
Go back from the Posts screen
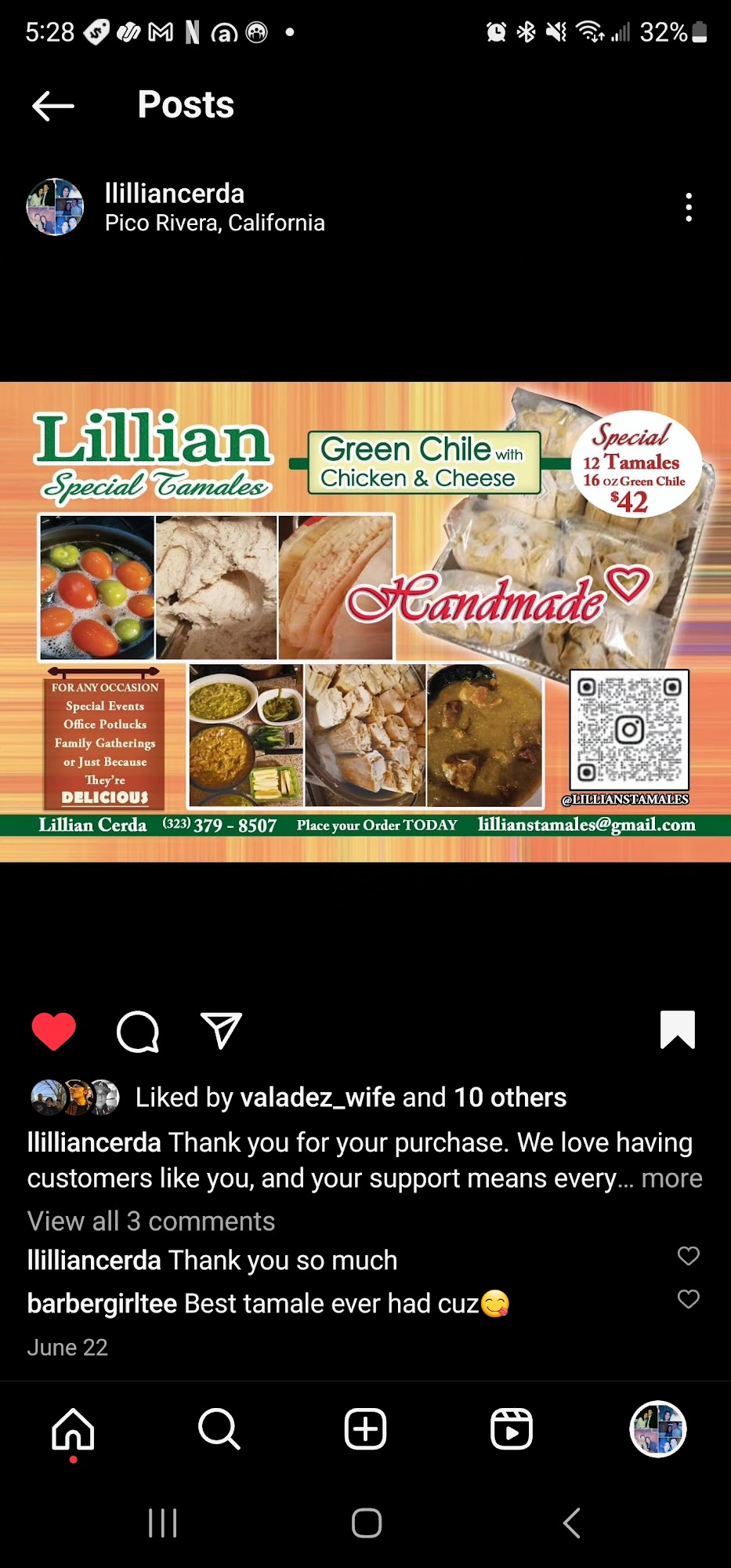(x=53, y=105)
